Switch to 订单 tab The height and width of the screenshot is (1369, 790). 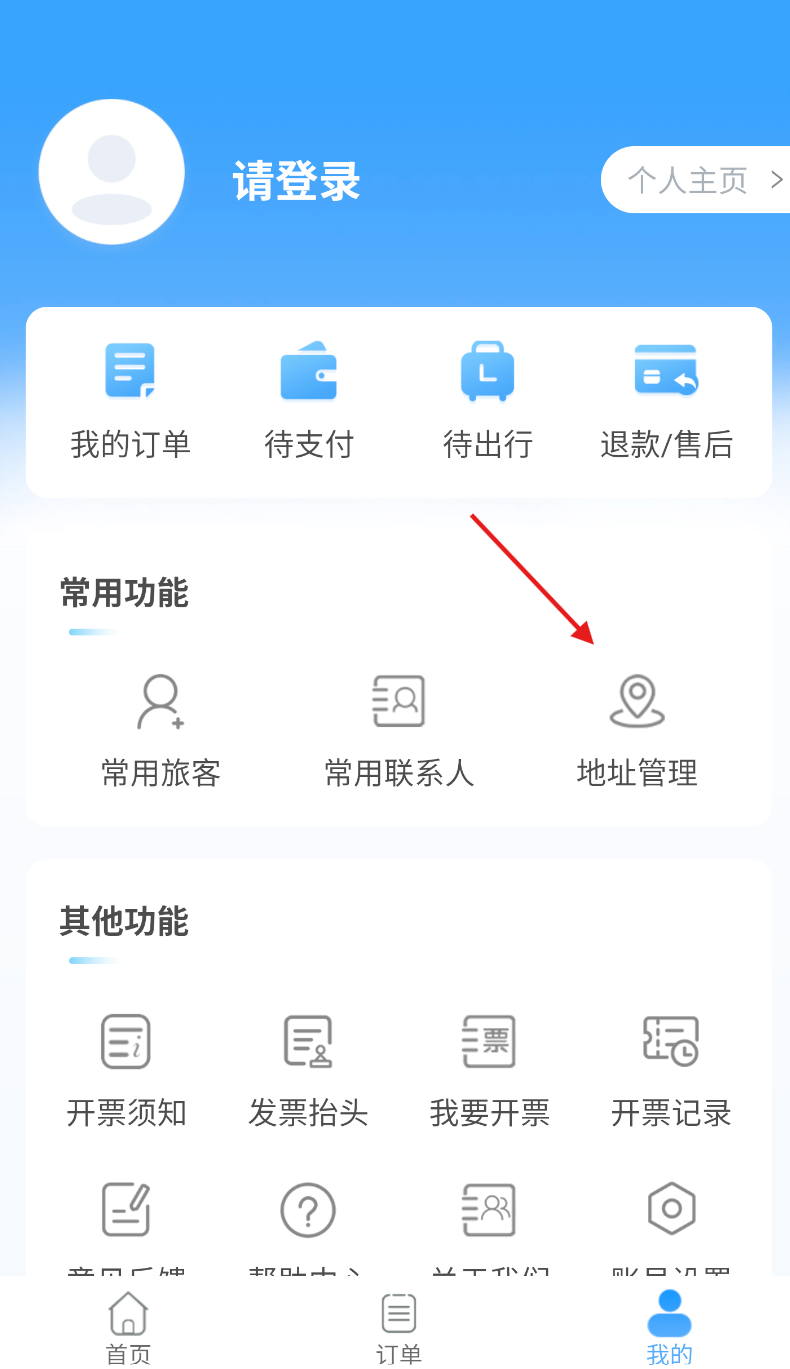[399, 1328]
